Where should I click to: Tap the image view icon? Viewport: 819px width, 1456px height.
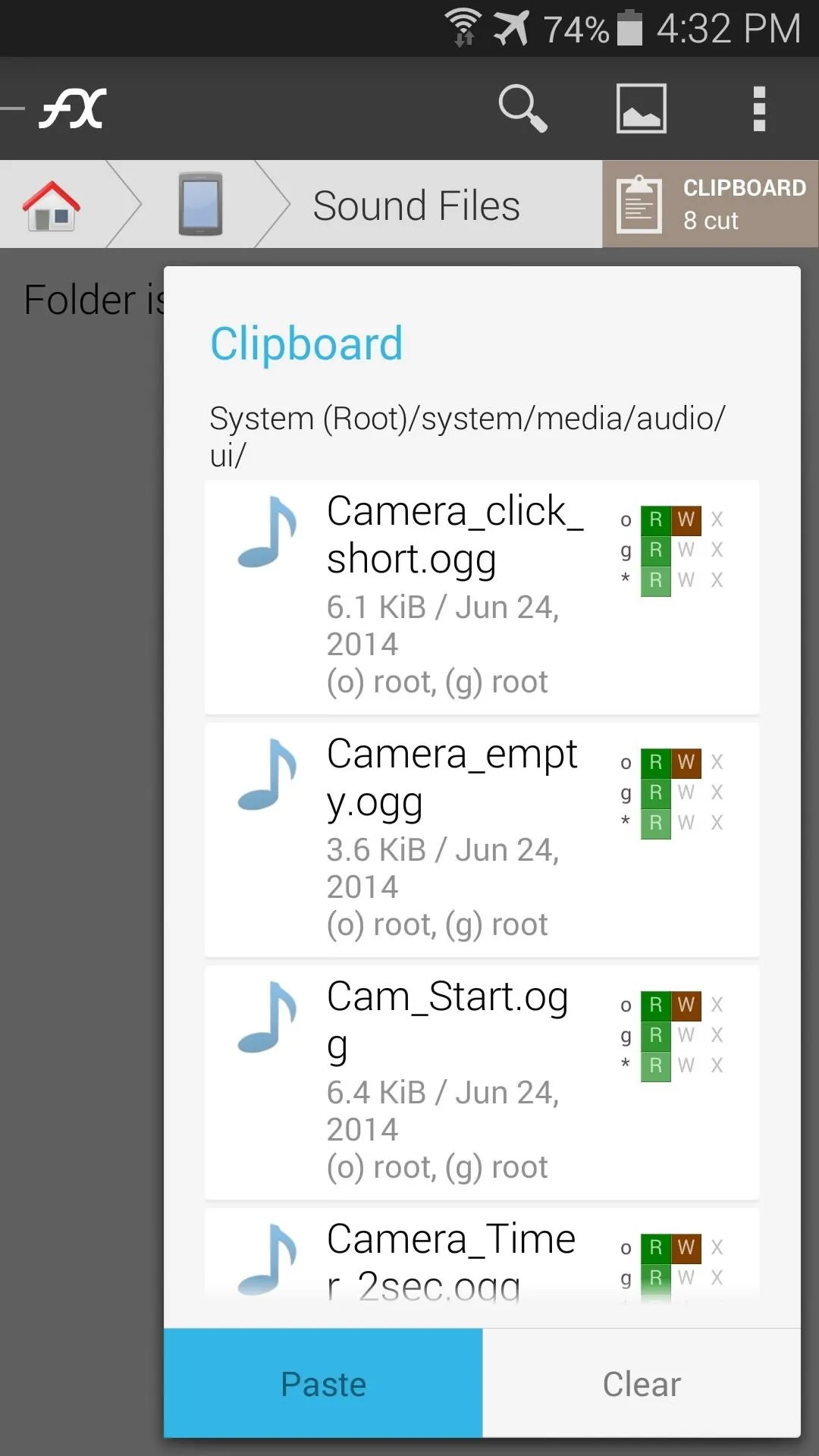(x=641, y=108)
